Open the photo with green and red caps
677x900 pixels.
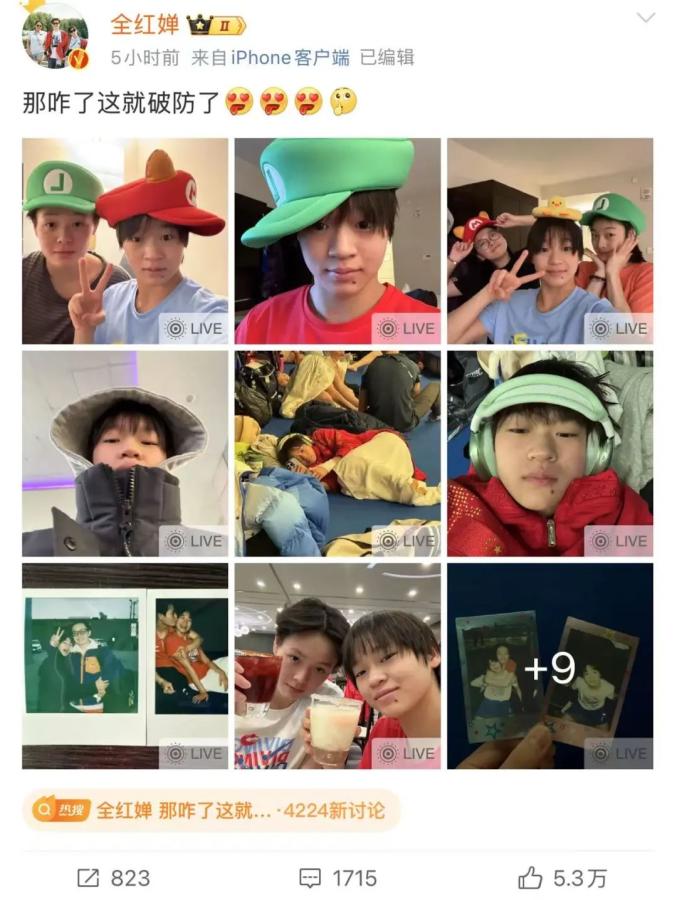pyautogui.click(x=125, y=241)
